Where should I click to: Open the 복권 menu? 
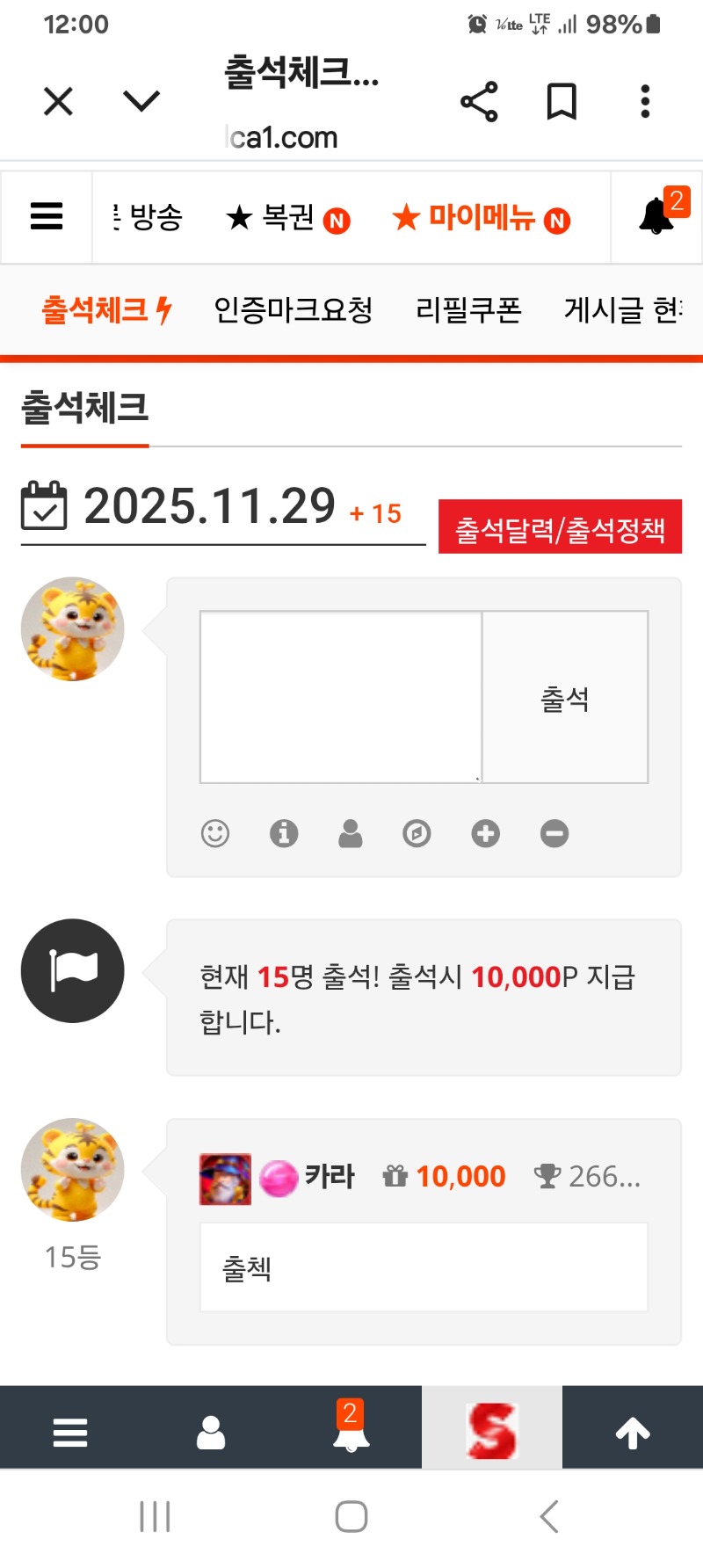(x=287, y=218)
